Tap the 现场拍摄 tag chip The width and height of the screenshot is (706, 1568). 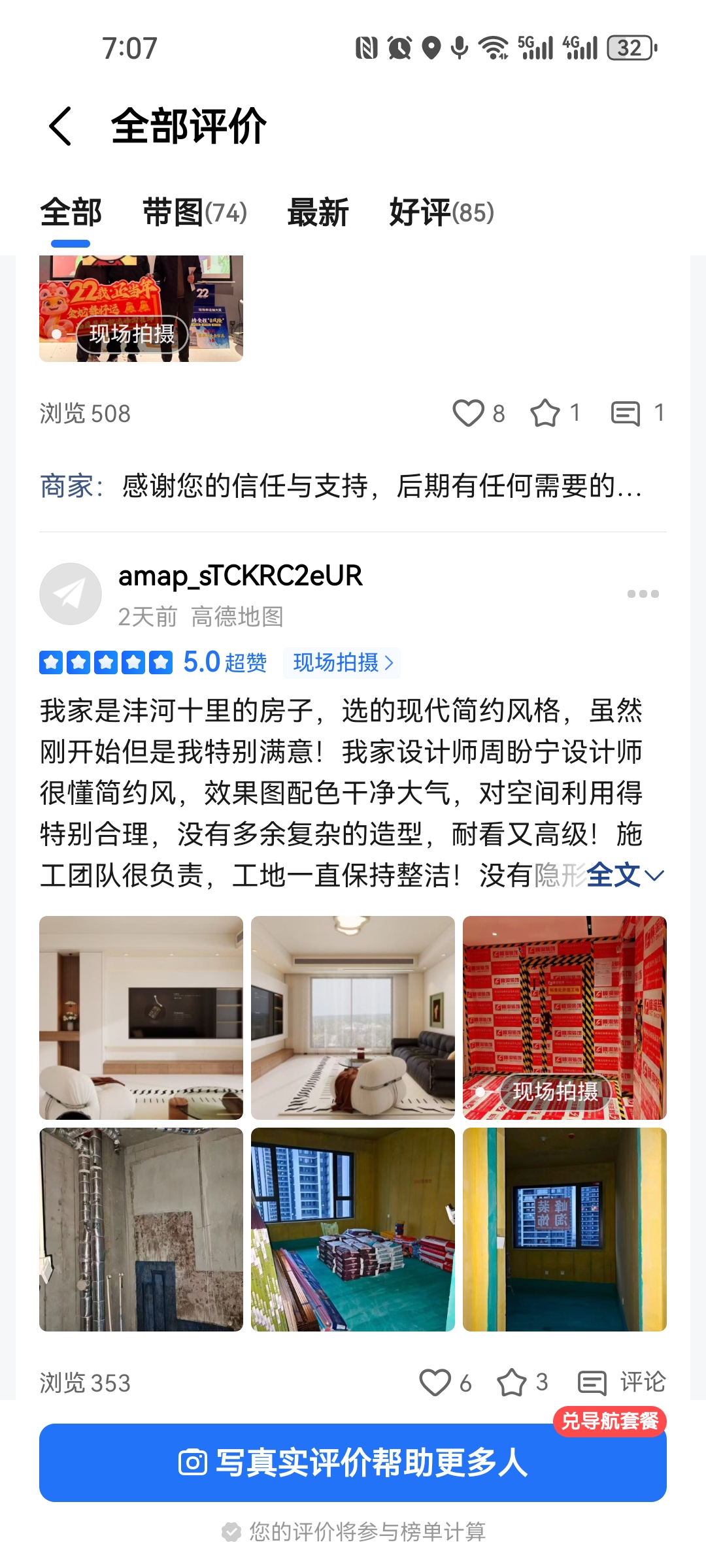click(342, 662)
